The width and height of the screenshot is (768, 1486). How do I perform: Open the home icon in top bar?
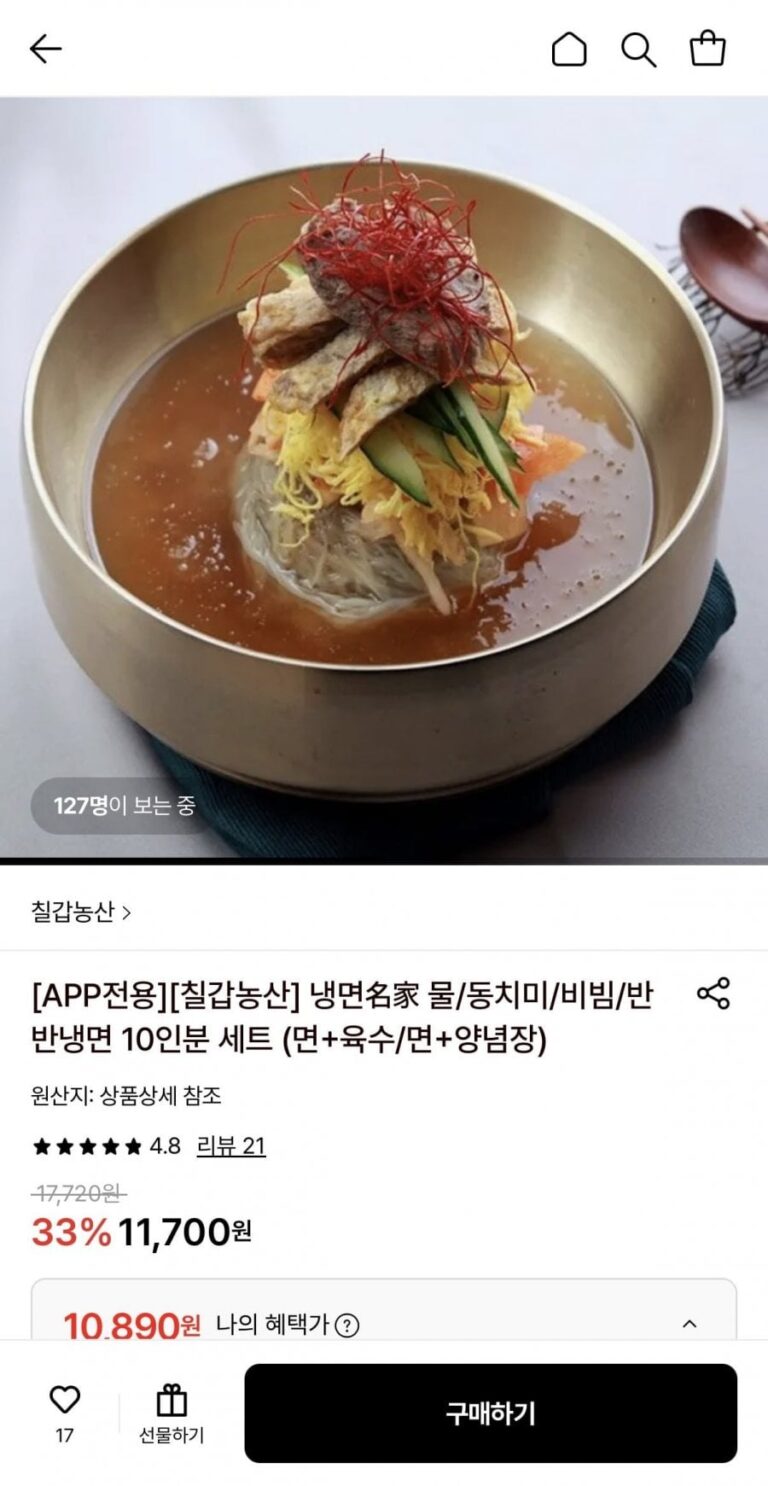tap(569, 49)
